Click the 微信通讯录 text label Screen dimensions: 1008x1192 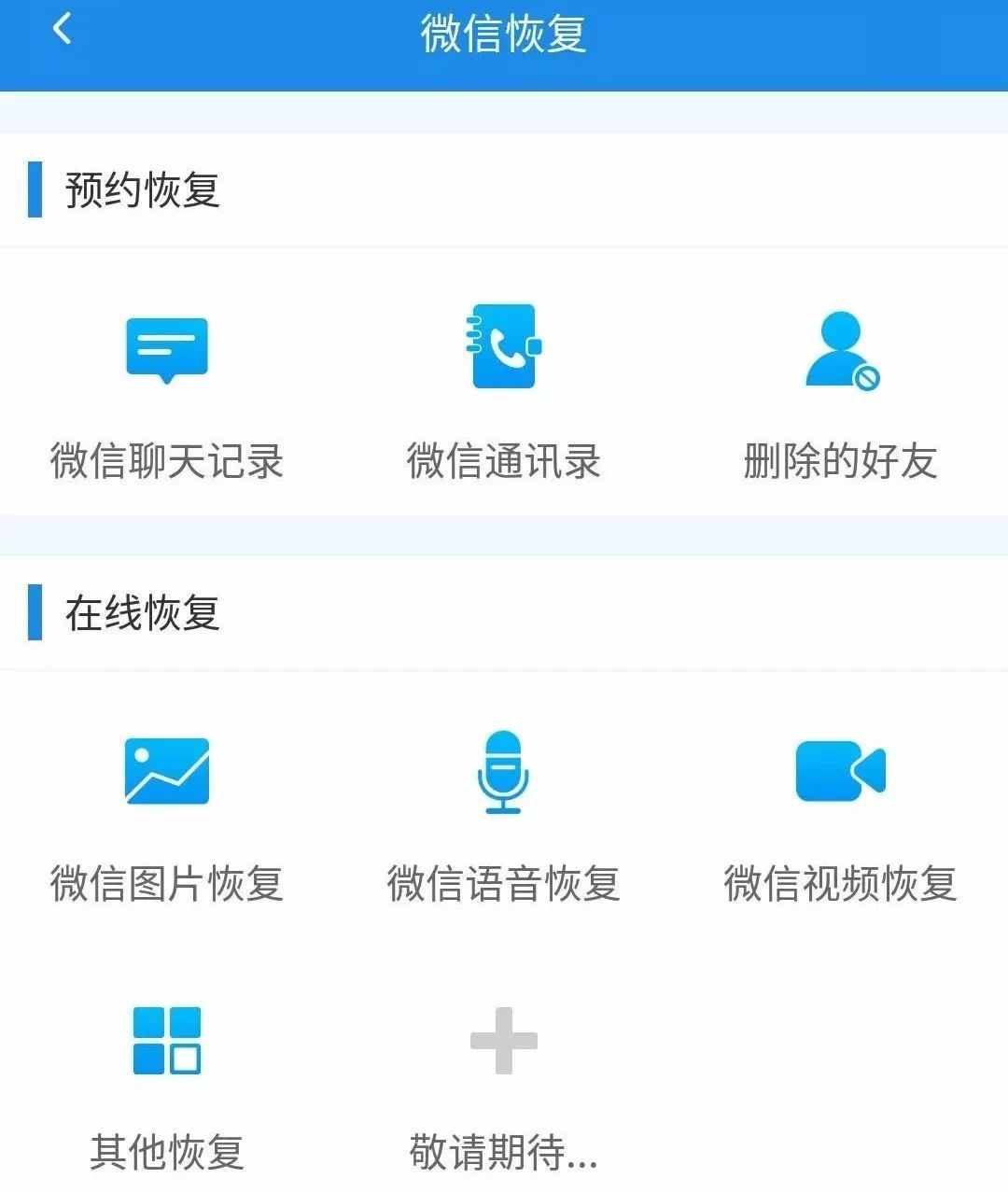tap(504, 461)
